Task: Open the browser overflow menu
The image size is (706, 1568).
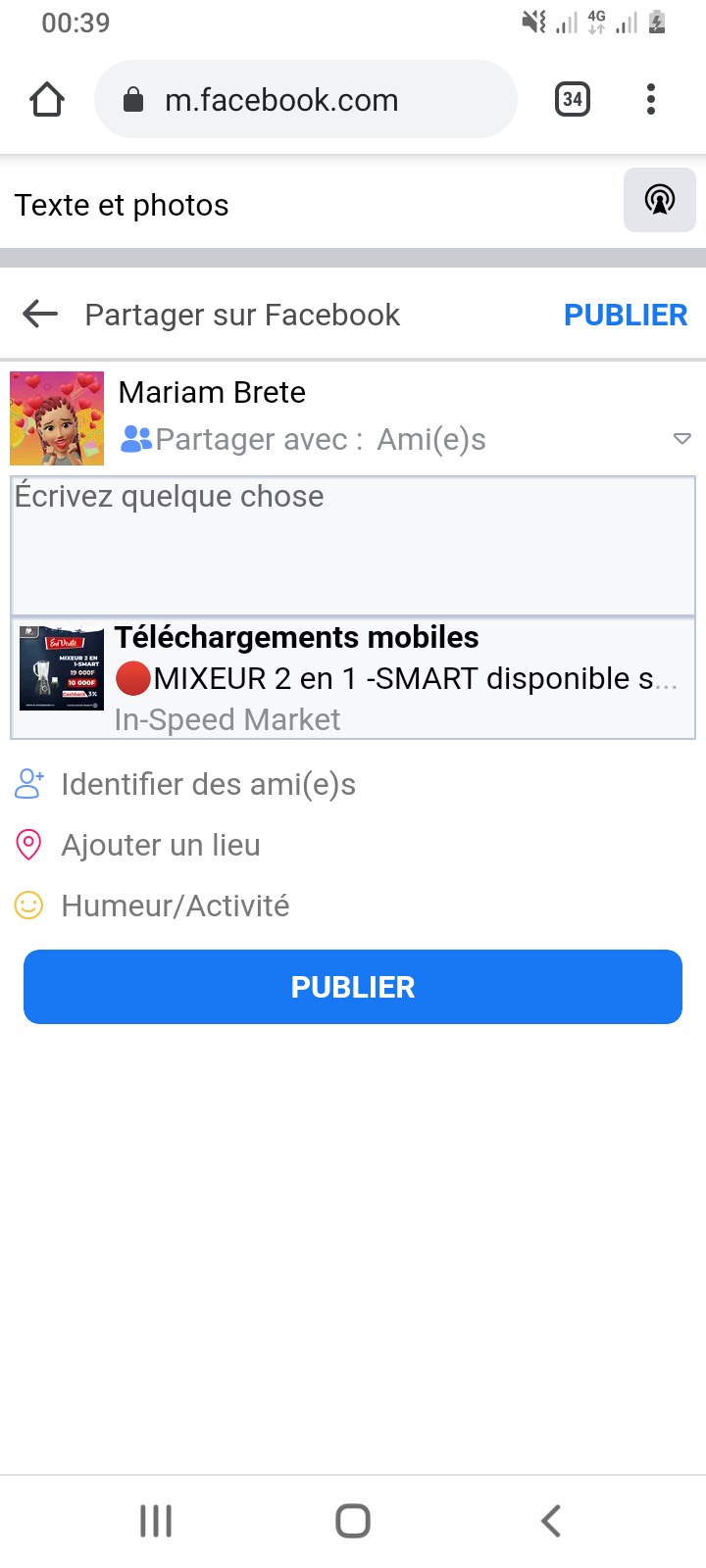Action: [651, 99]
